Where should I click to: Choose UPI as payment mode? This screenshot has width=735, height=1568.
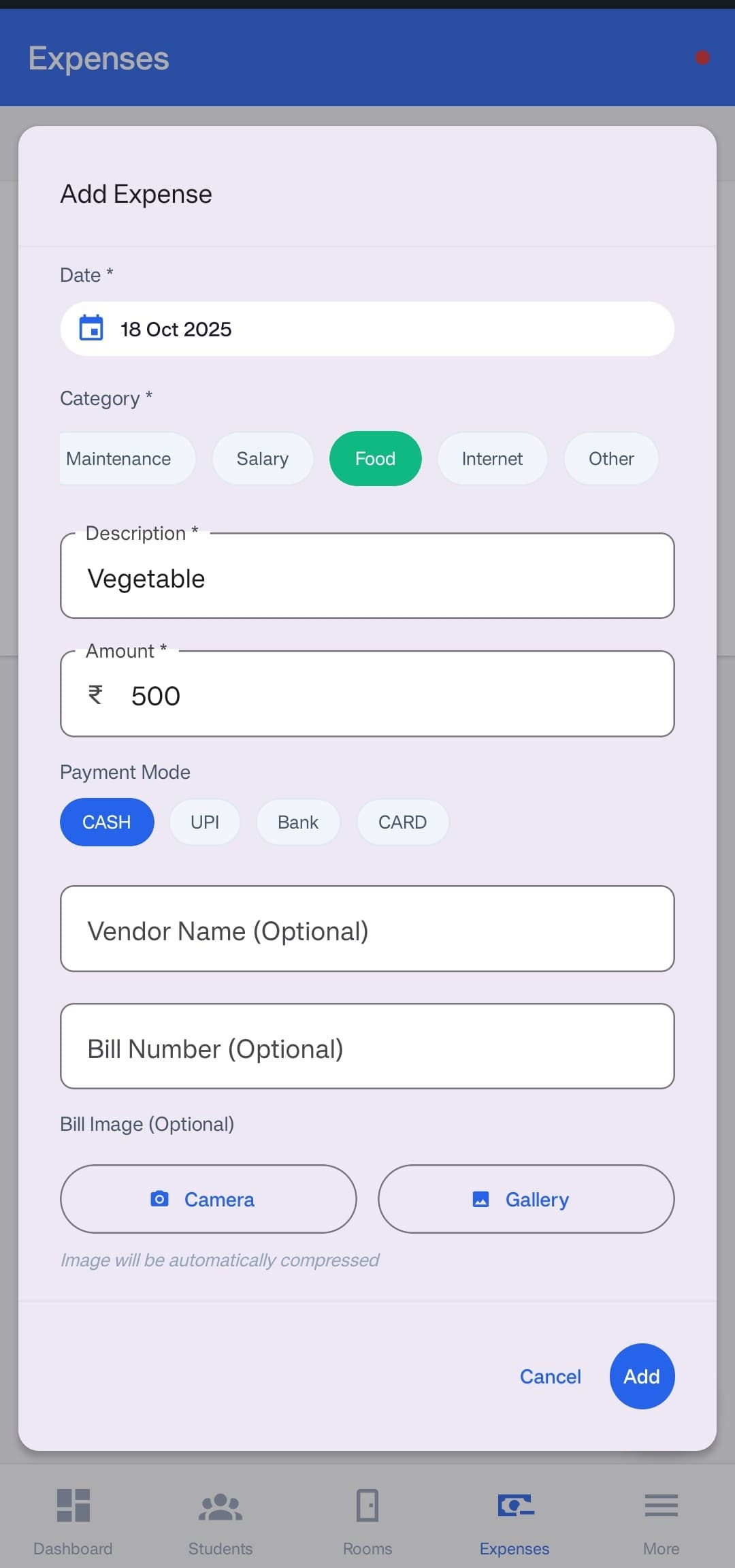click(205, 822)
